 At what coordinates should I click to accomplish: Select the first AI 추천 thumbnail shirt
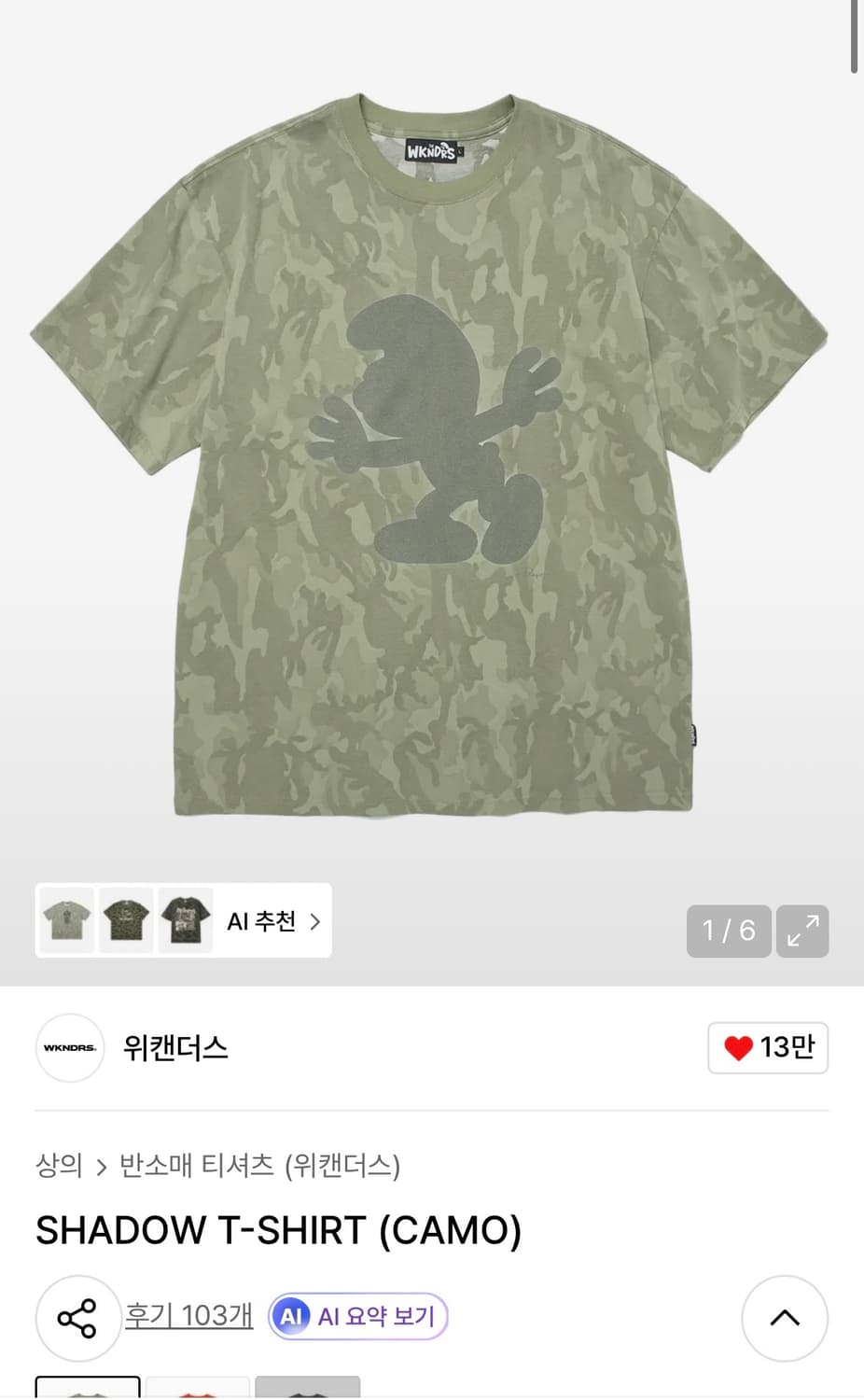tap(65, 920)
